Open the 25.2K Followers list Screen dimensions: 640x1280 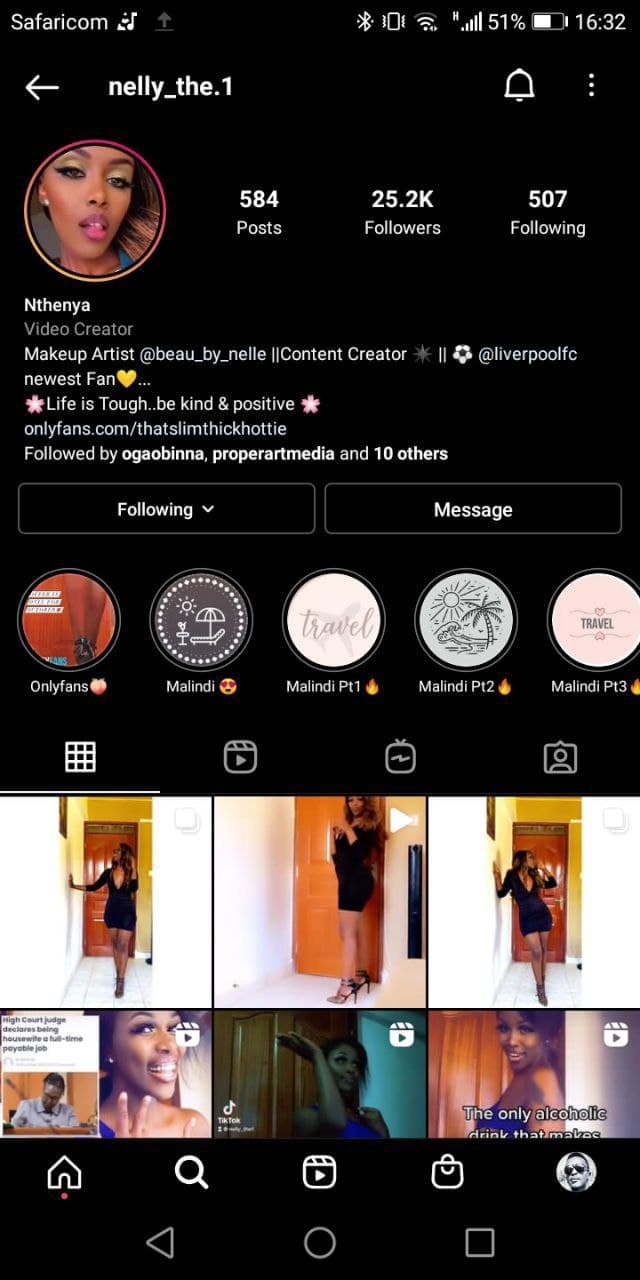[x=402, y=212]
